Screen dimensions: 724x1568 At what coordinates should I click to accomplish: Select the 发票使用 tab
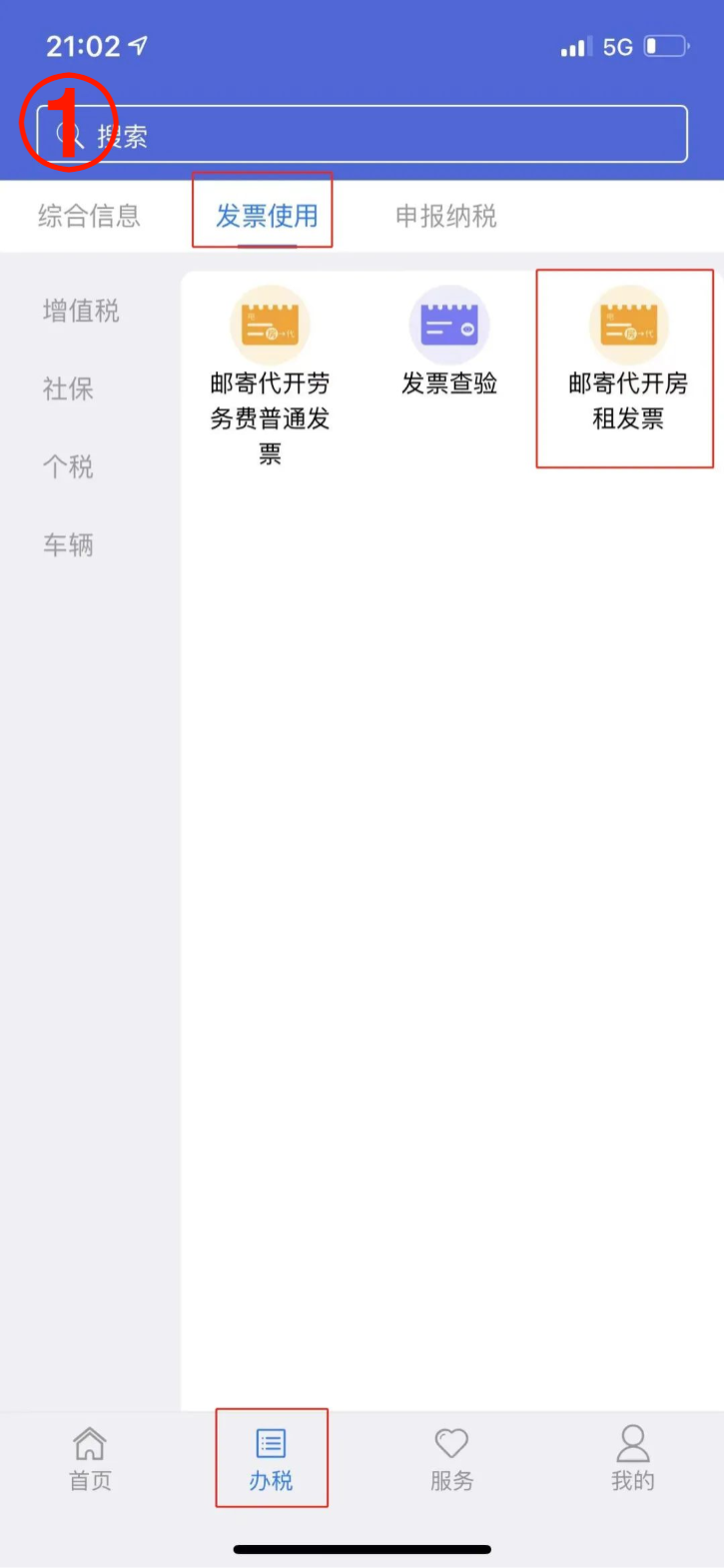tap(267, 216)
